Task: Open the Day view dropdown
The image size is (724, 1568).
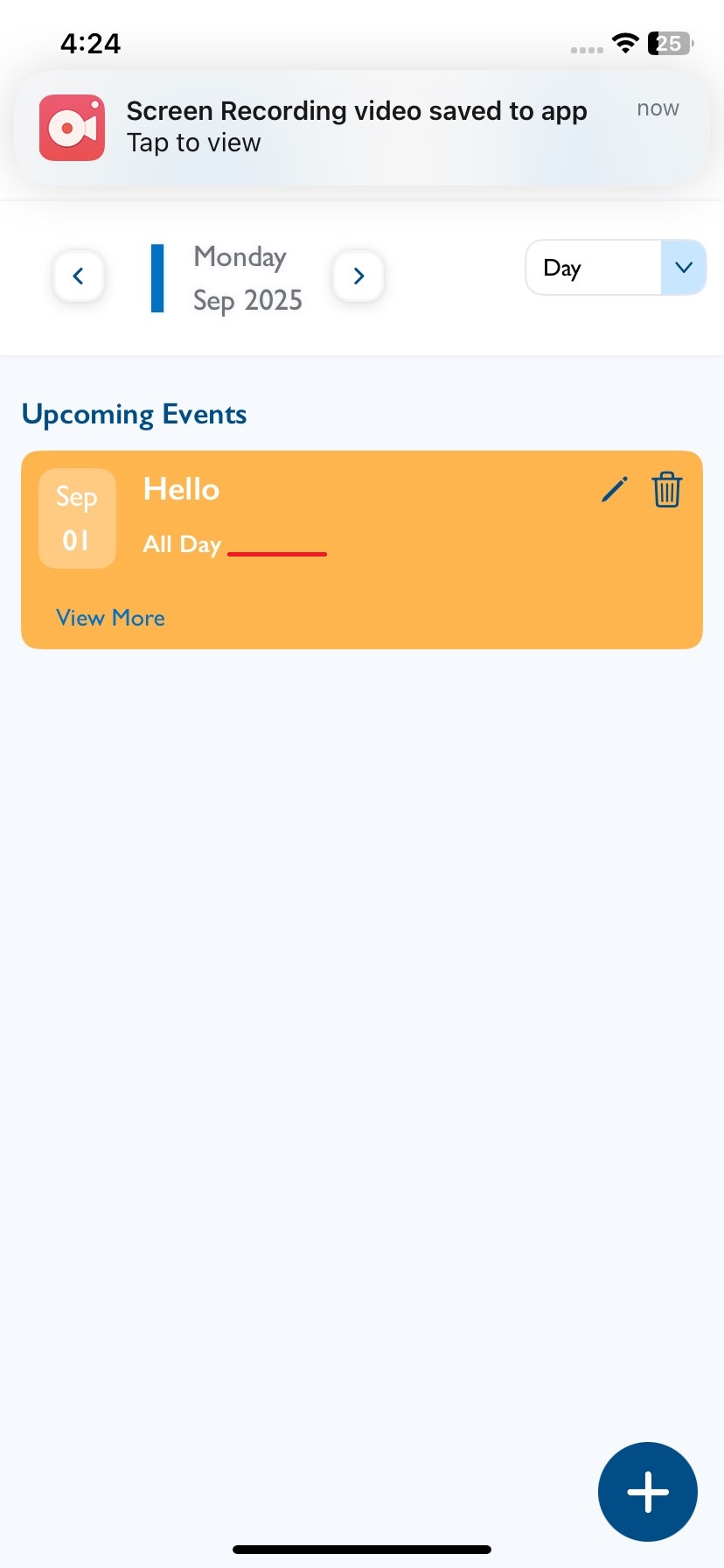Action: click(x=616, y=268)
